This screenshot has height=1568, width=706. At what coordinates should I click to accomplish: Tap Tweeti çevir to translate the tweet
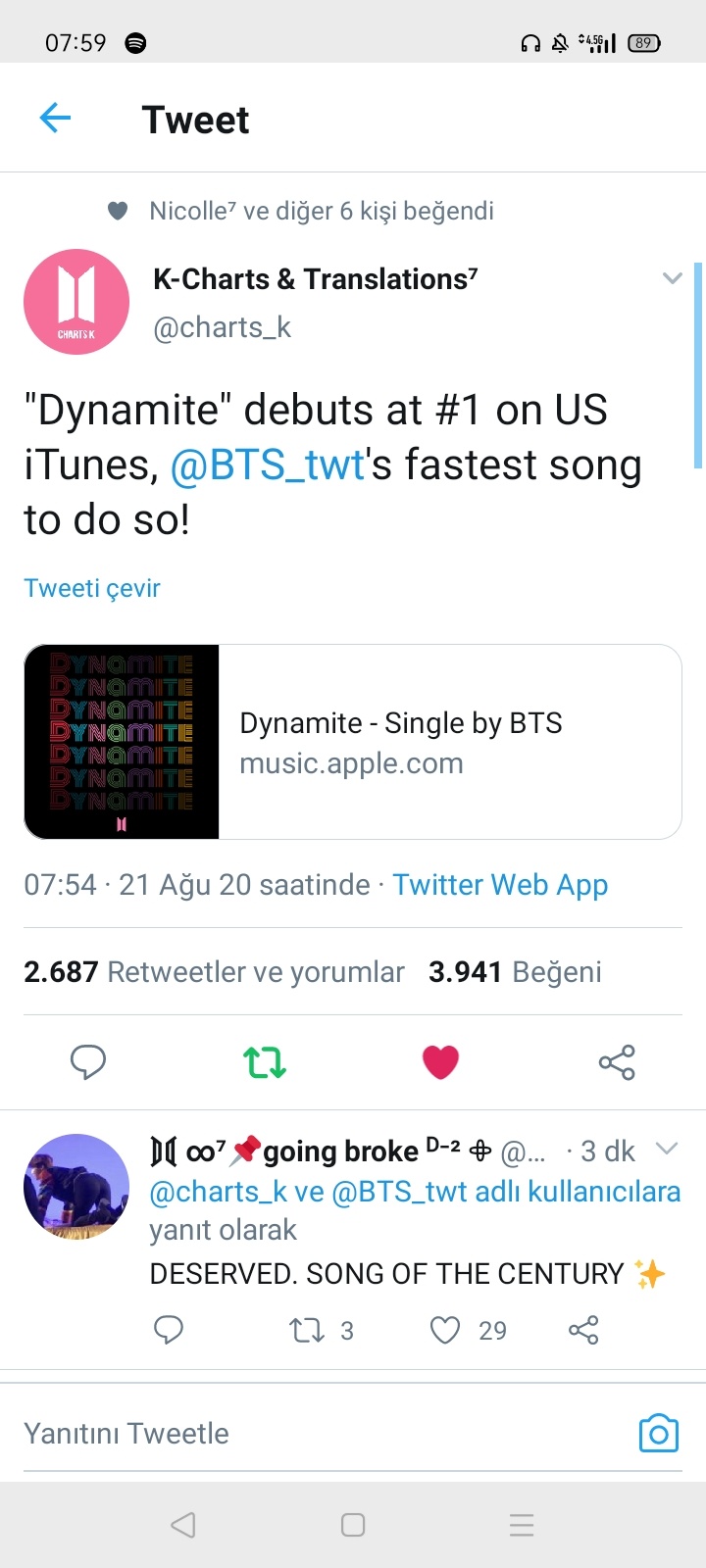(91, 588)
